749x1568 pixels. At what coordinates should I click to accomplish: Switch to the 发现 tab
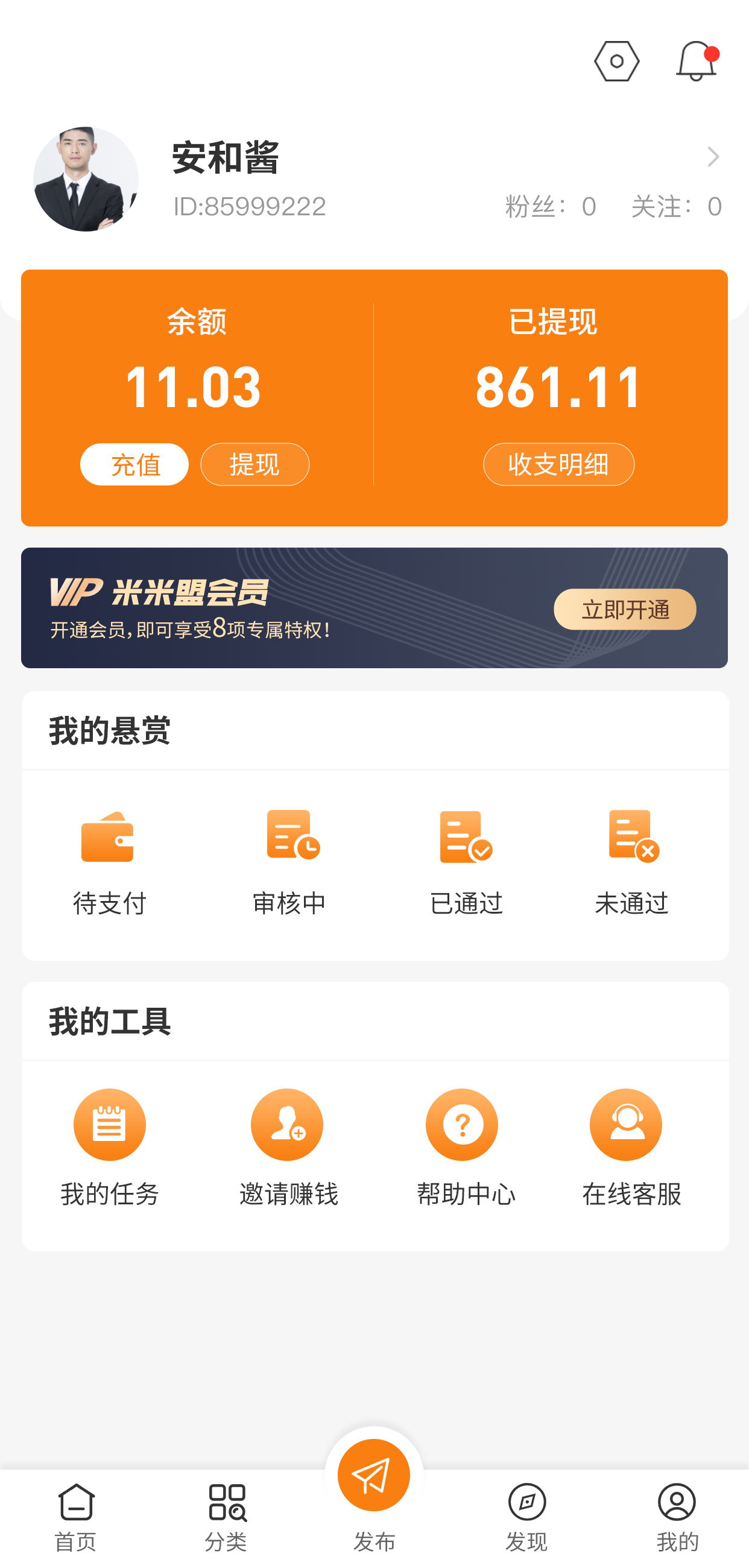[526, 1516]
